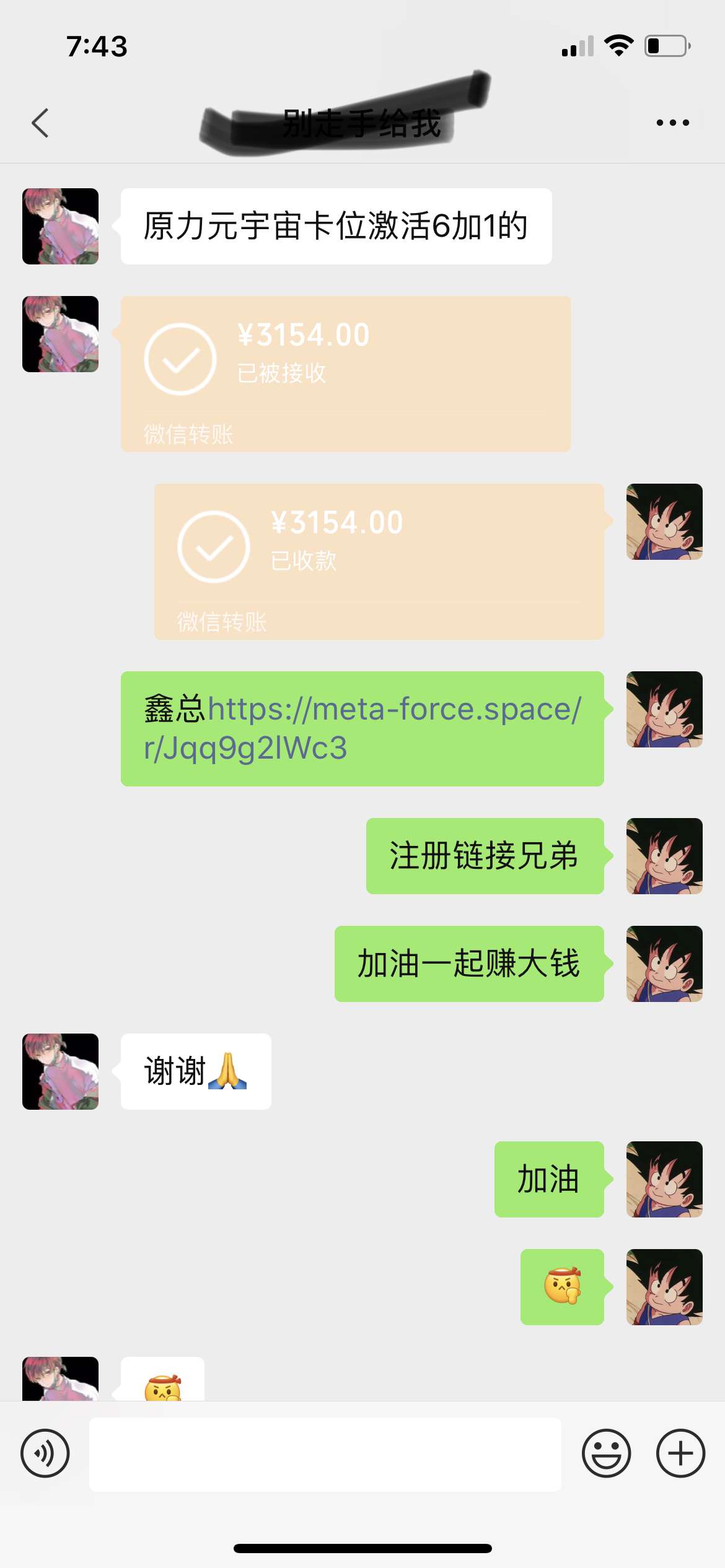Open the three-dot chat options menu
This screenshot has width=725, height=1568.
(672, 123)
